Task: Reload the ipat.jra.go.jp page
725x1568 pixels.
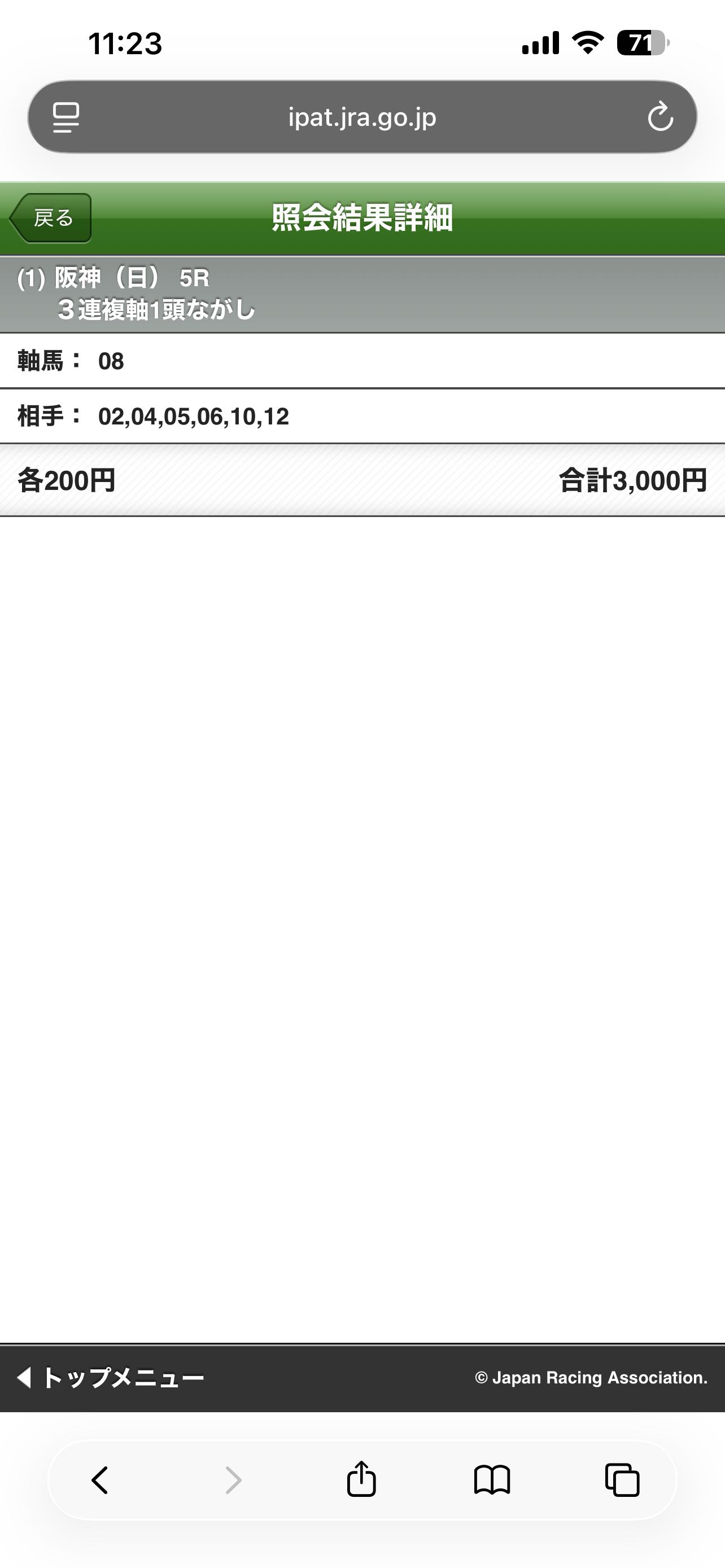Action: click(x=660, y=116)
